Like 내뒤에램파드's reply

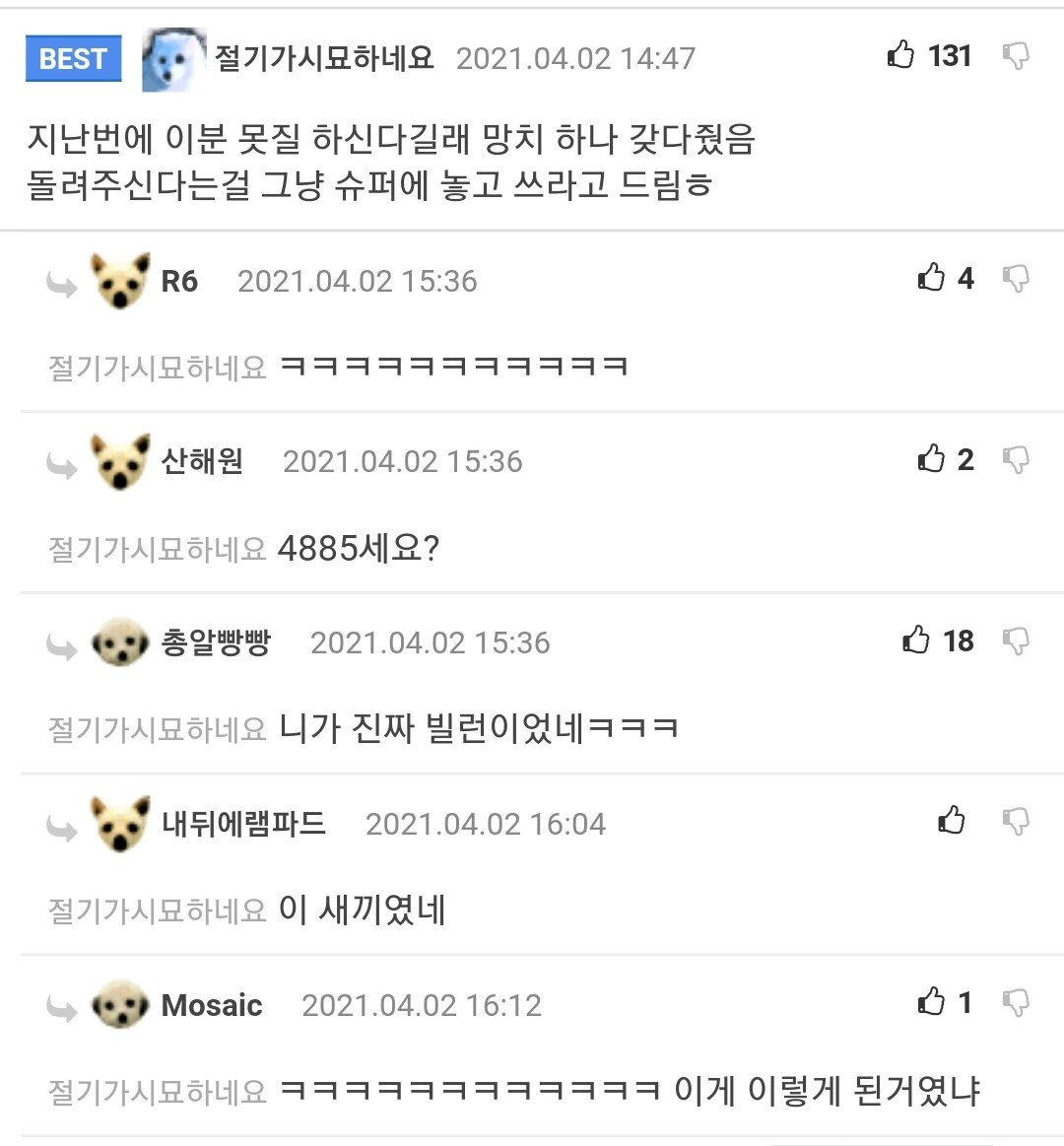[952, 821]
